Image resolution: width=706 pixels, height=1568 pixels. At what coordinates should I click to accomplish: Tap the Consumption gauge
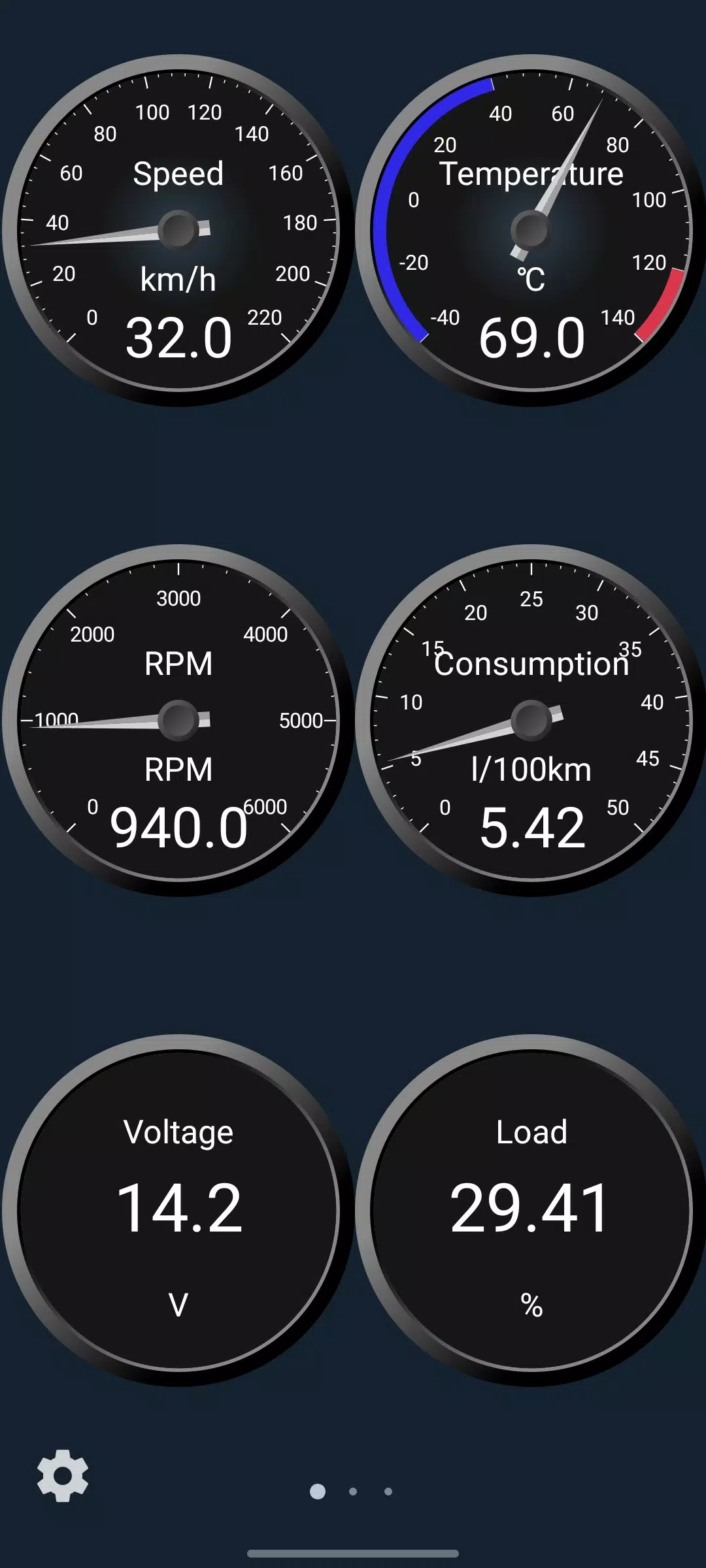(x=529, y=719)
